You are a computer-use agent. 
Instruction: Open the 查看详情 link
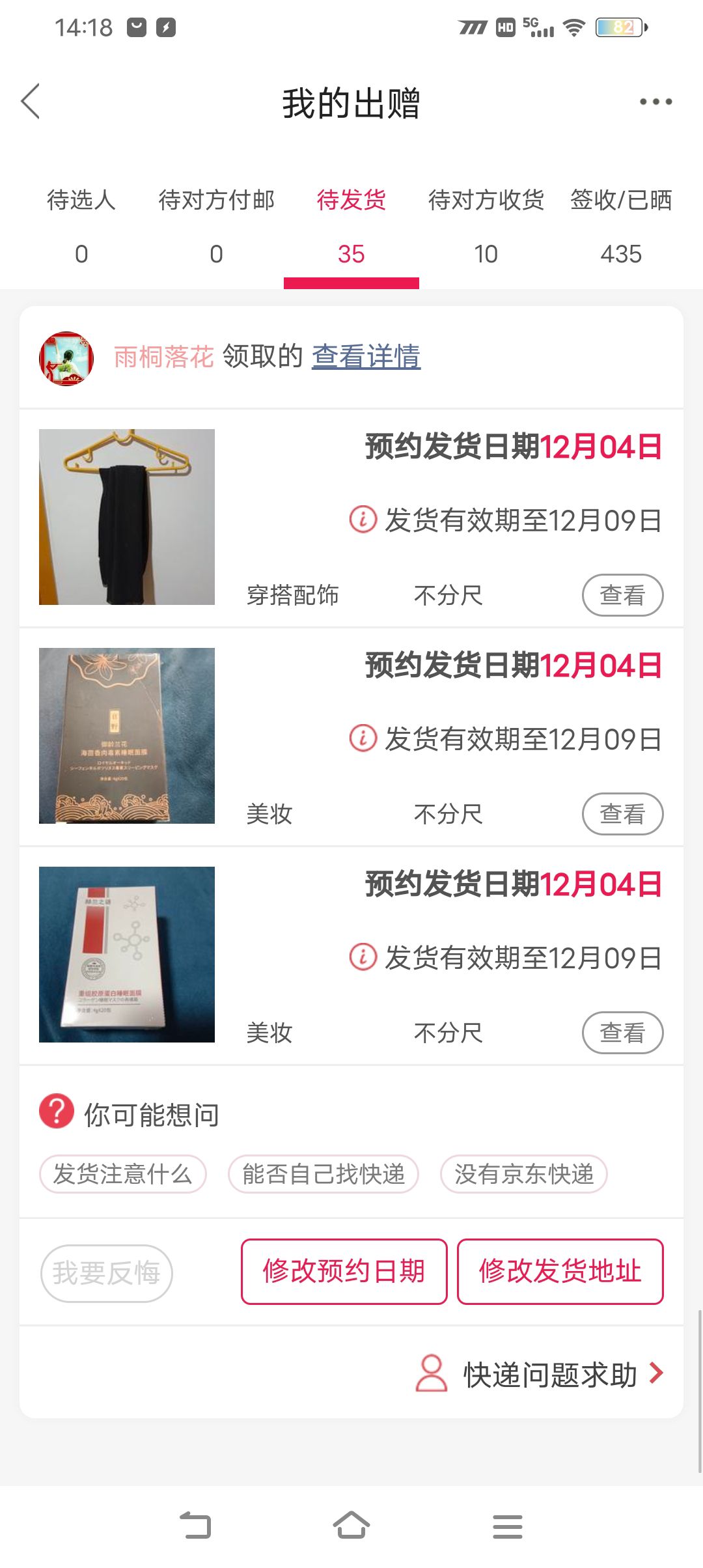point(366,356)
